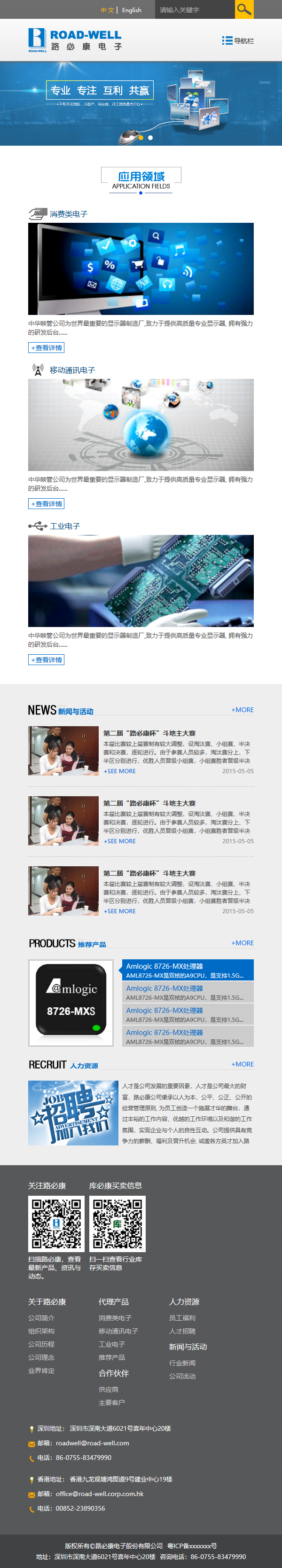The height and width of the screenshot is (1568, 282).
Task: View details for 工业电子
Action: coord(46,659)
